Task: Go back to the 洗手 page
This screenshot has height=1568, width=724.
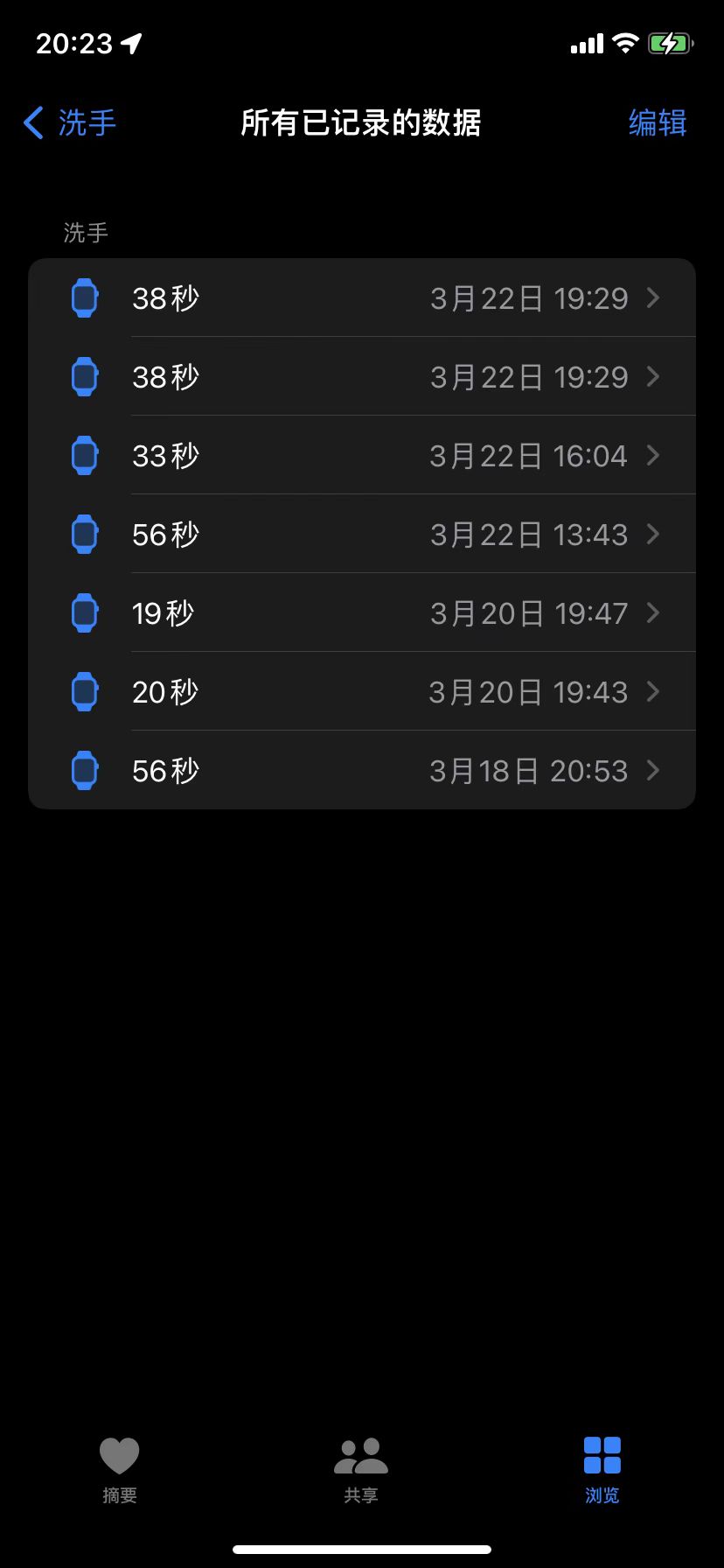Action: click(70, 123)
